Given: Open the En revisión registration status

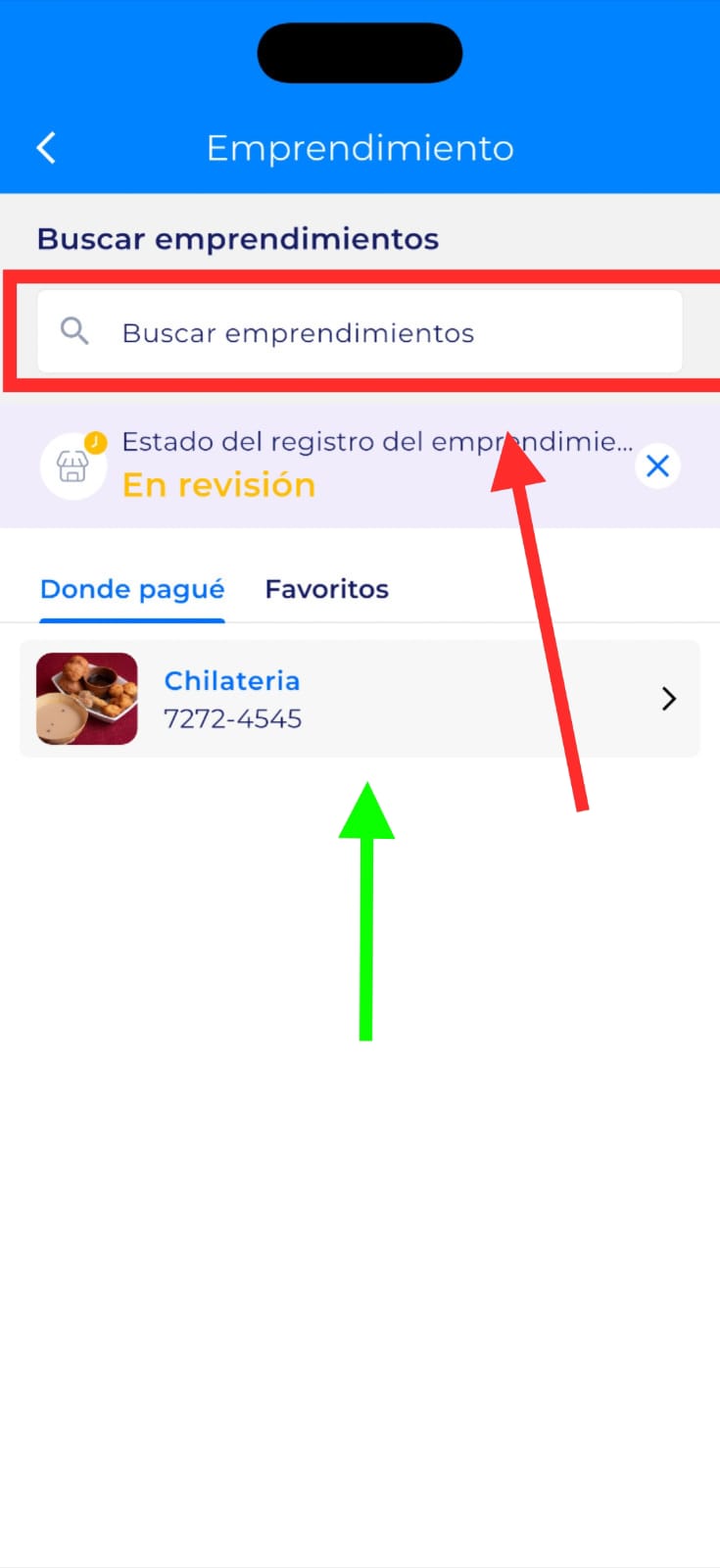Looking at the screenshot, I should pyautogui.click(x=218, y=484).
